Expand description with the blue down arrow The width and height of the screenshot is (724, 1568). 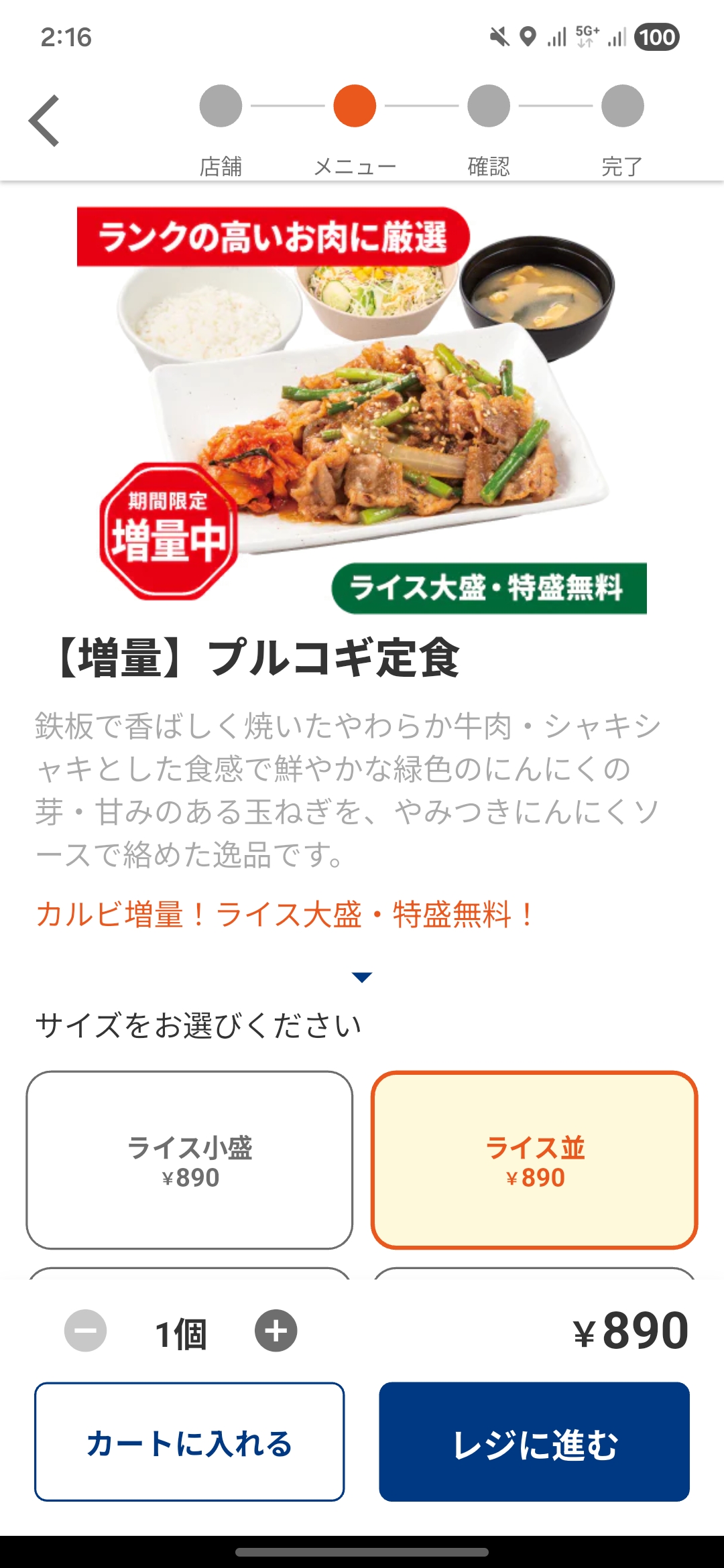[x=362, y=977]
